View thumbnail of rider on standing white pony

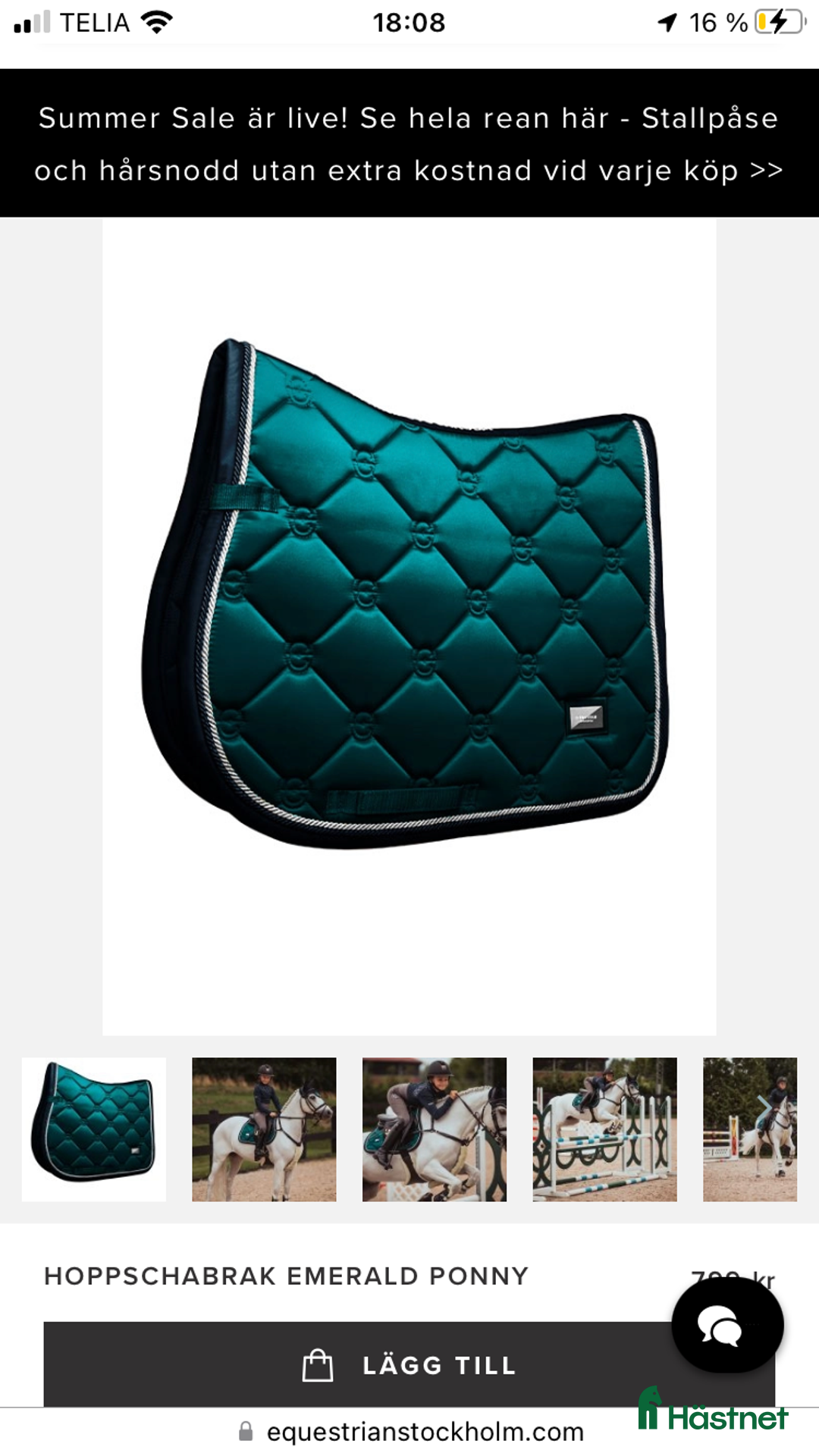pyautogui.click(x=264, y=1129)
